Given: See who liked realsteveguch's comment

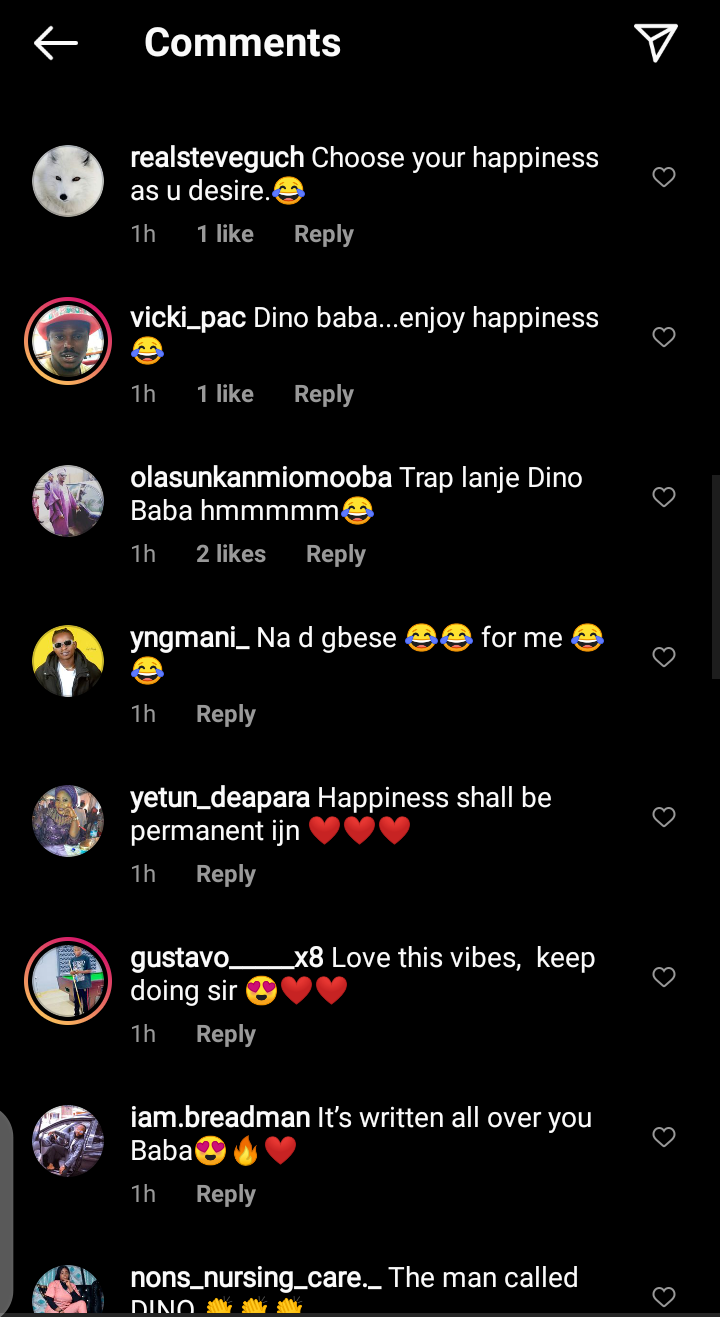Looking at the screenshot, I should [x=225, y=234].
